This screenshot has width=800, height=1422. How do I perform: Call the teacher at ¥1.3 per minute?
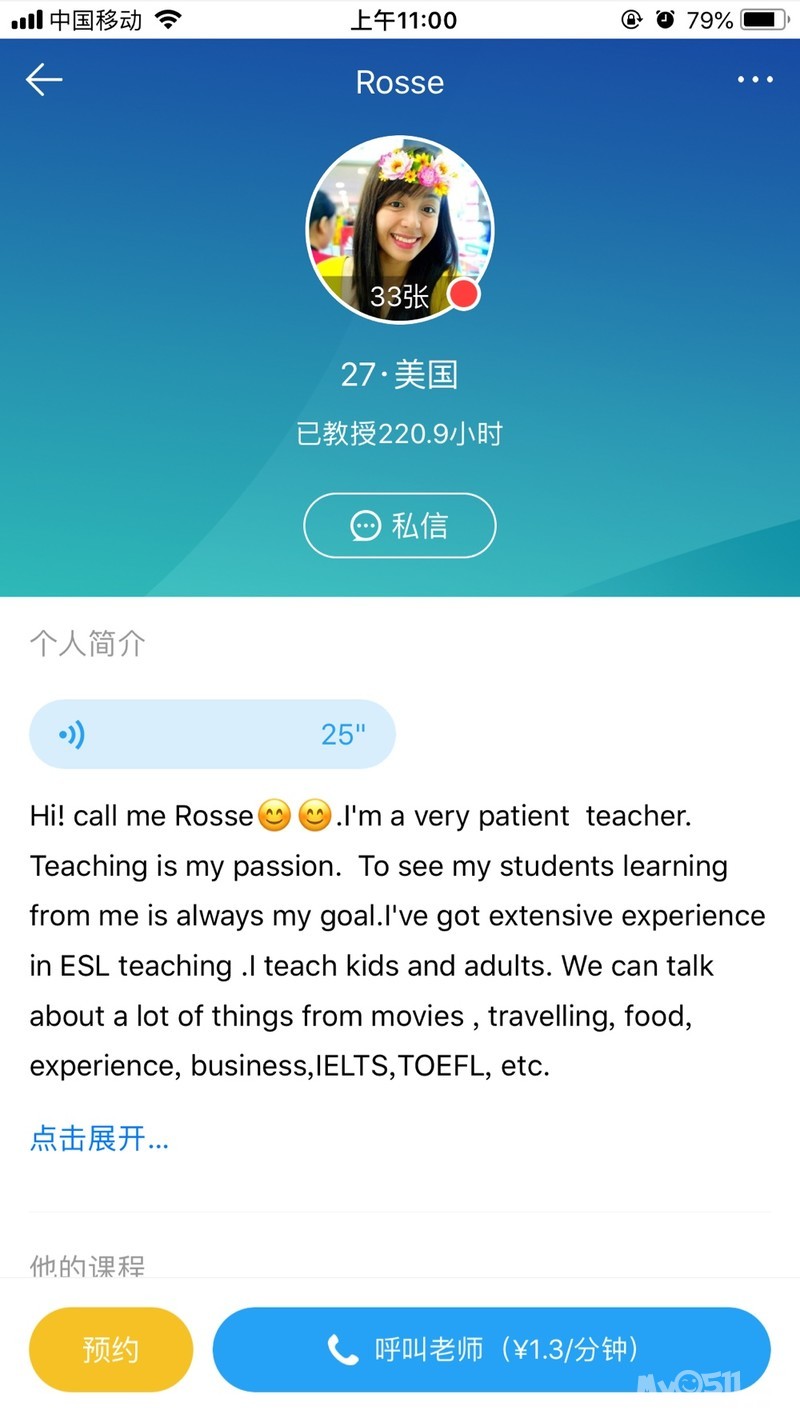(491, 1350)
